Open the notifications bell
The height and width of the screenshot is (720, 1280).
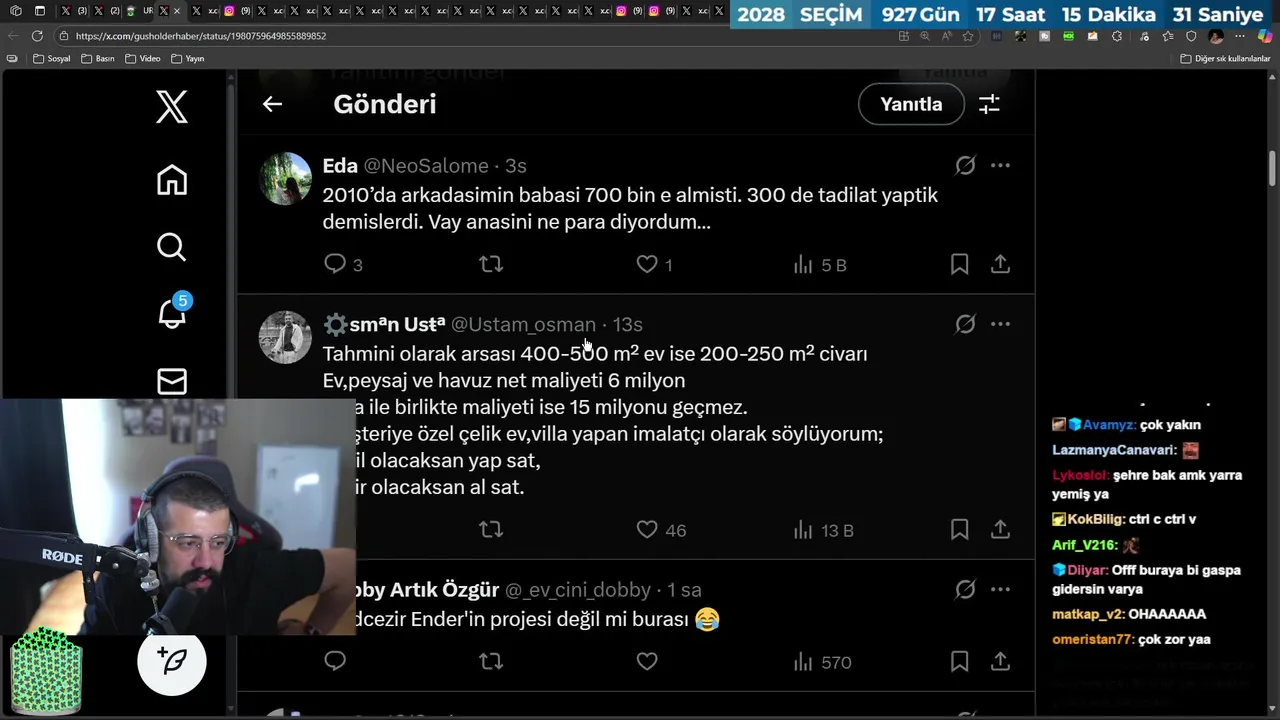coord(172,314)
